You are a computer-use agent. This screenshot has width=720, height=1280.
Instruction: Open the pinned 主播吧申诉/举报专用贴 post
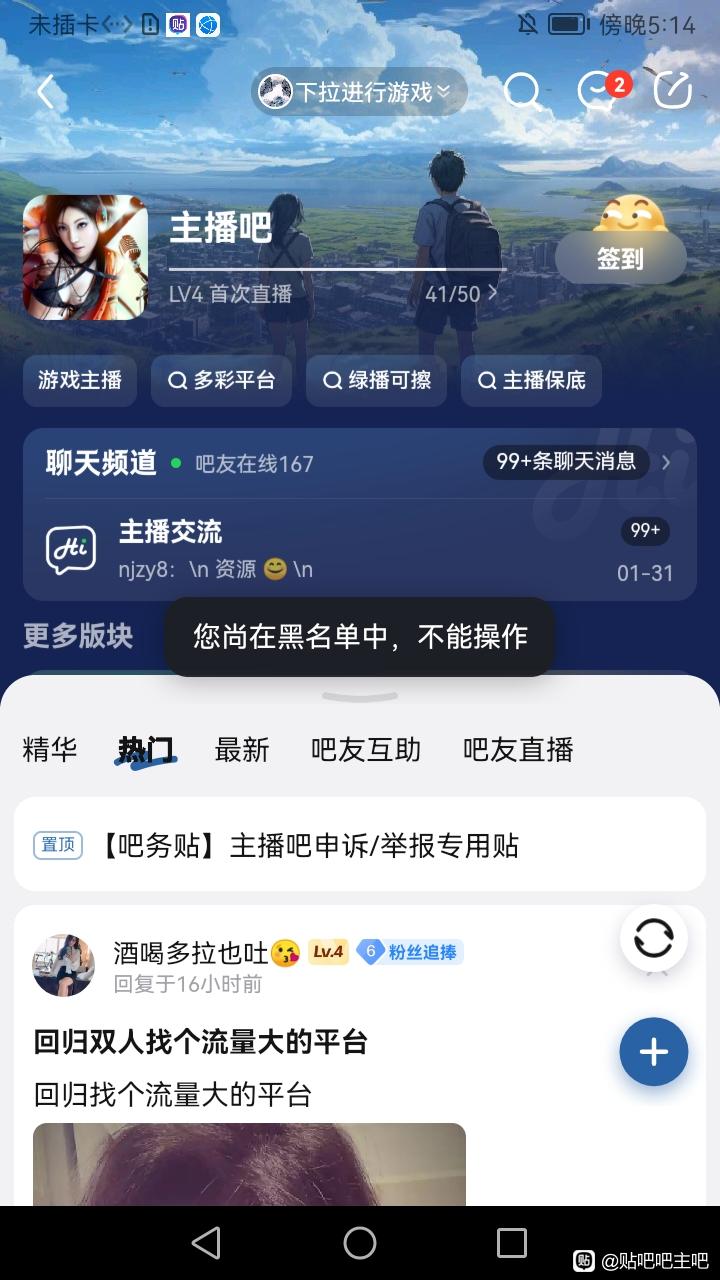pyautogui.click(x=359, y=846)
